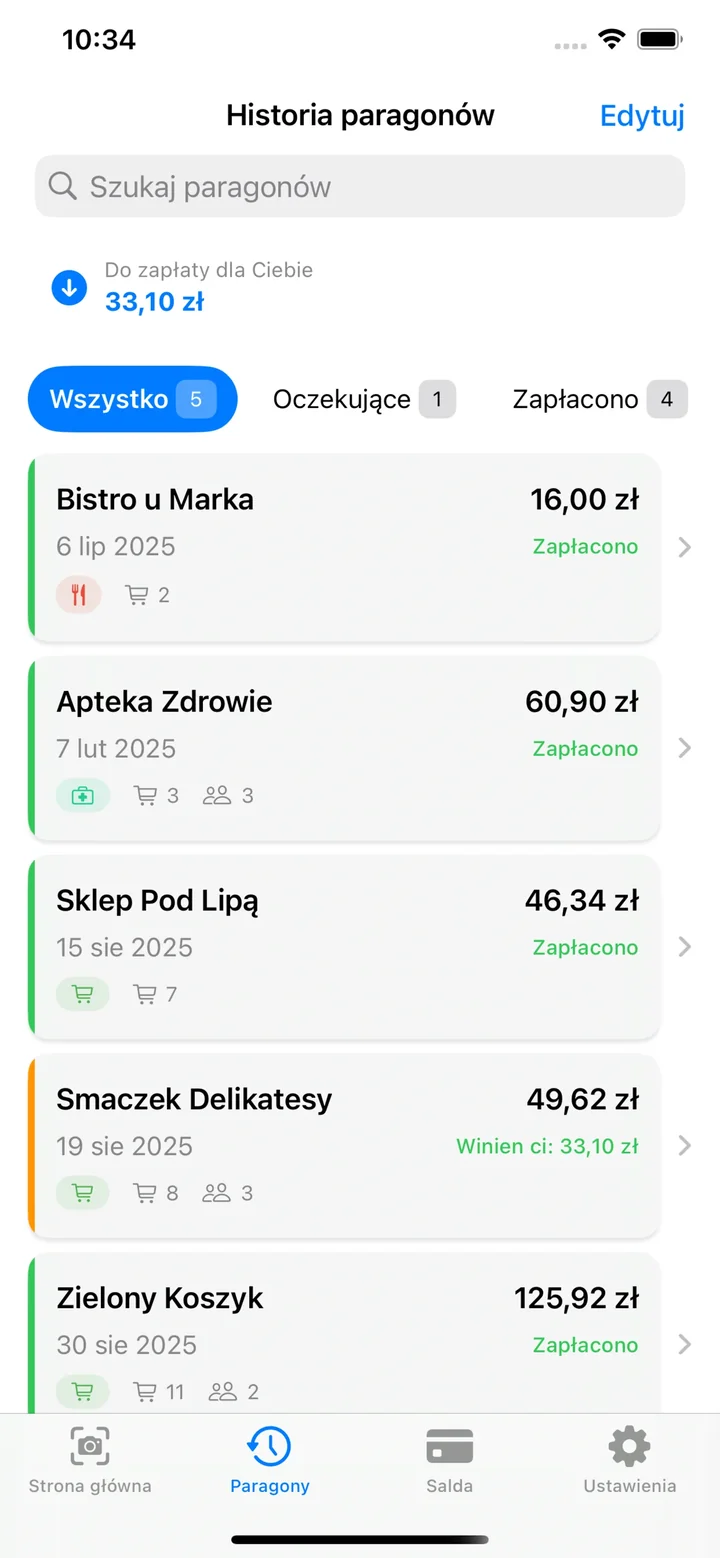Switch to the Paragony tab

[269, 1460]
